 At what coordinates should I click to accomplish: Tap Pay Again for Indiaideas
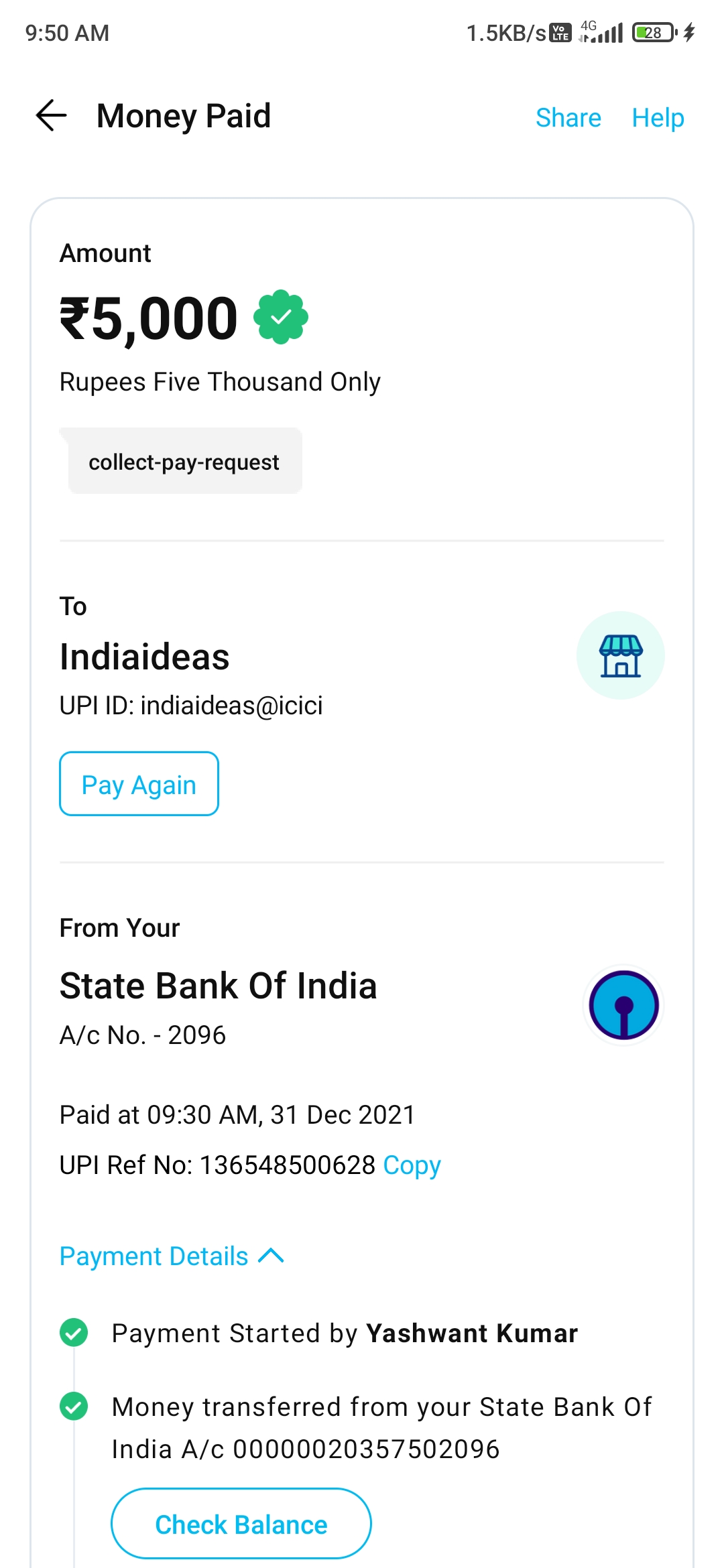coord(139,784)
